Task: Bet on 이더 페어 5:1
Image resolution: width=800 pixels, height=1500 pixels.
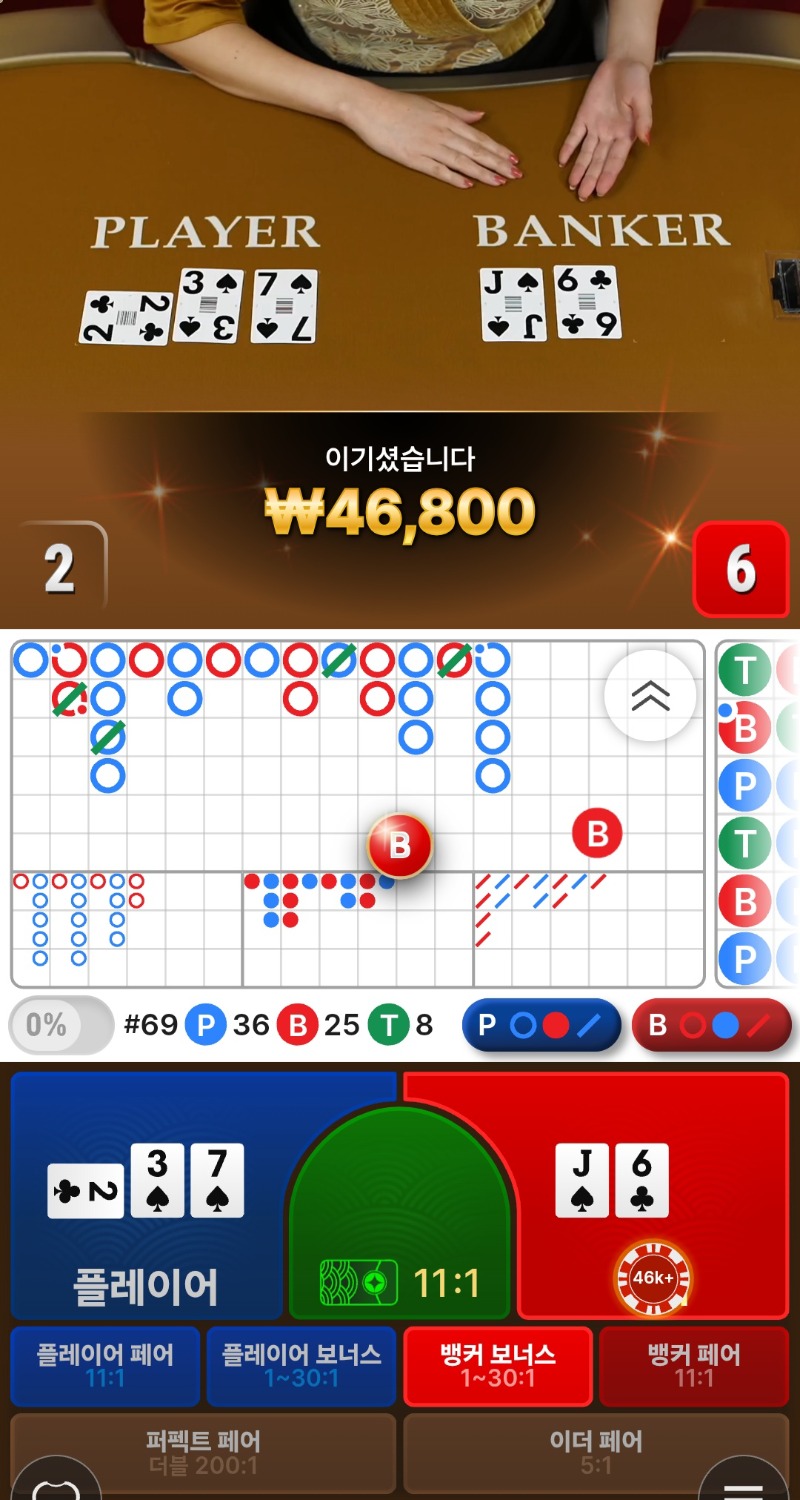Action: point(596,1452)
